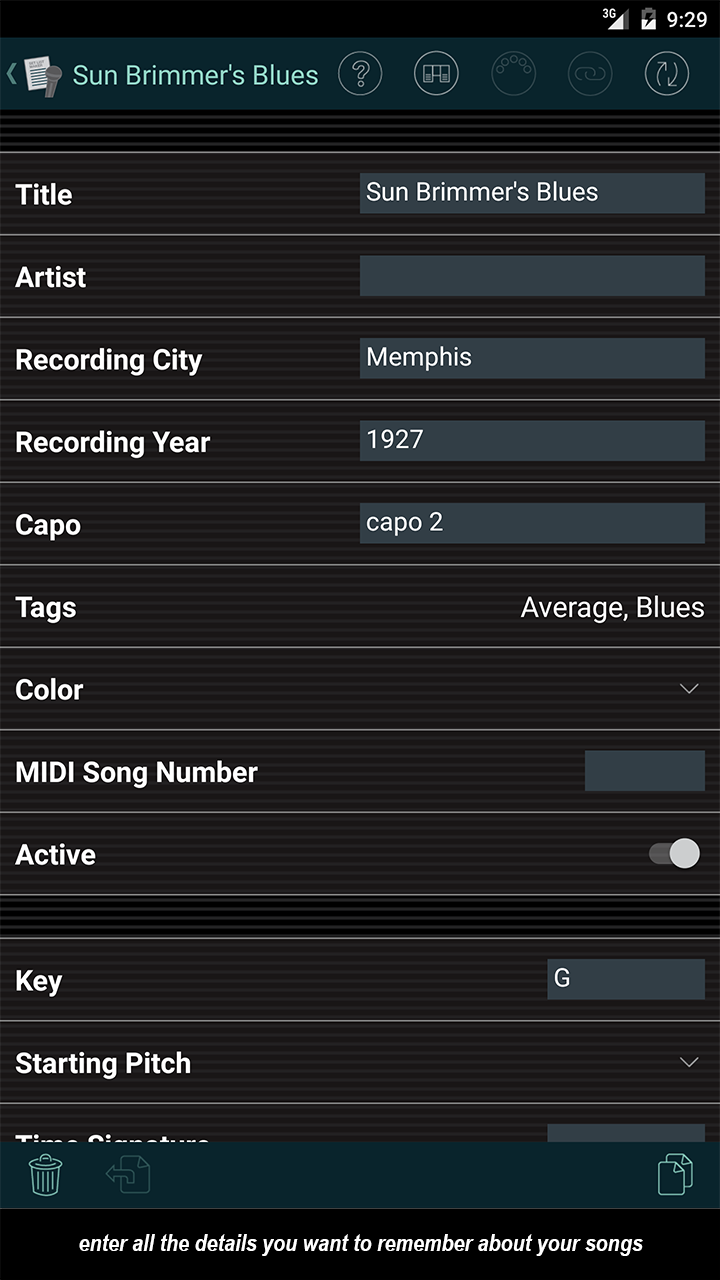Viewport: 720px width, 1280px height.
Task: Select the song Title field
Action: coord(531,193)
